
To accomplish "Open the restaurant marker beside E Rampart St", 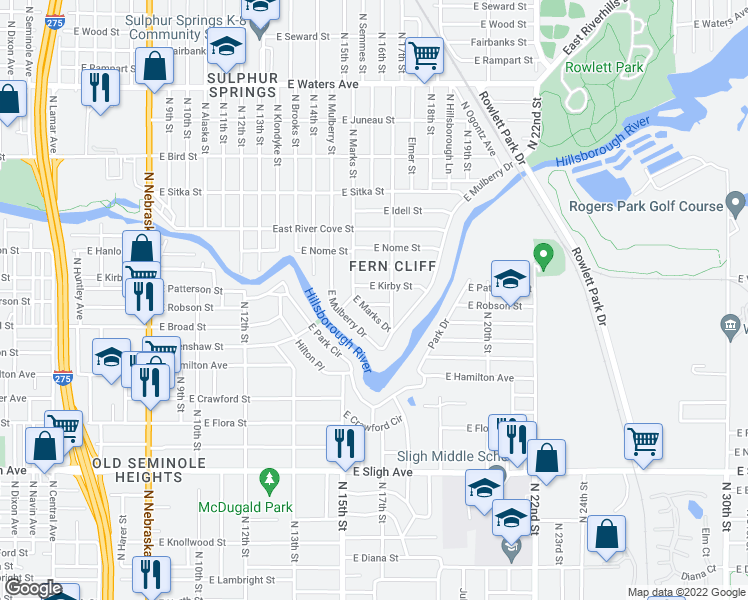I will 100,87.
